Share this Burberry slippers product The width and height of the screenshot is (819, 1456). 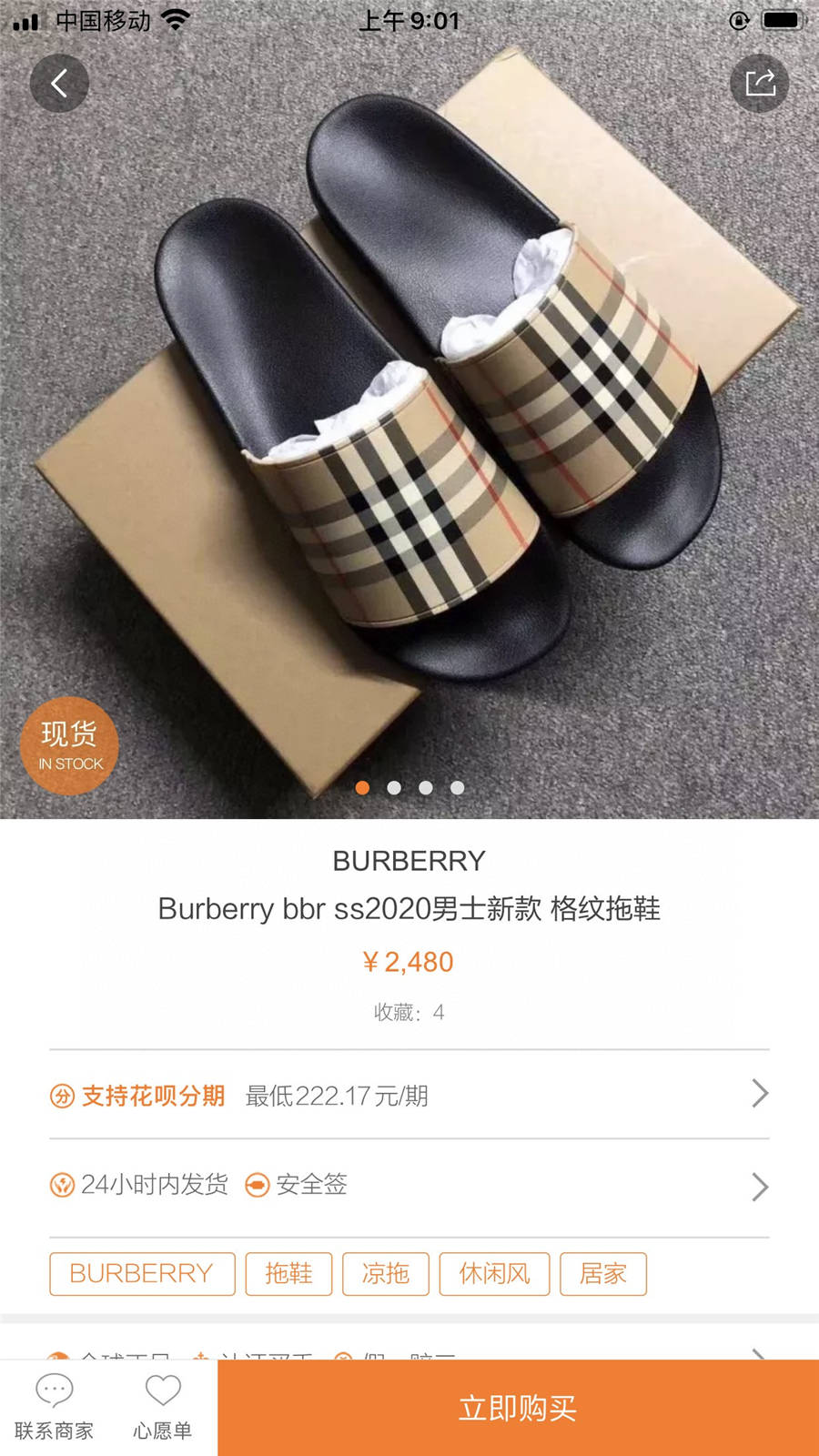(759, 84)
